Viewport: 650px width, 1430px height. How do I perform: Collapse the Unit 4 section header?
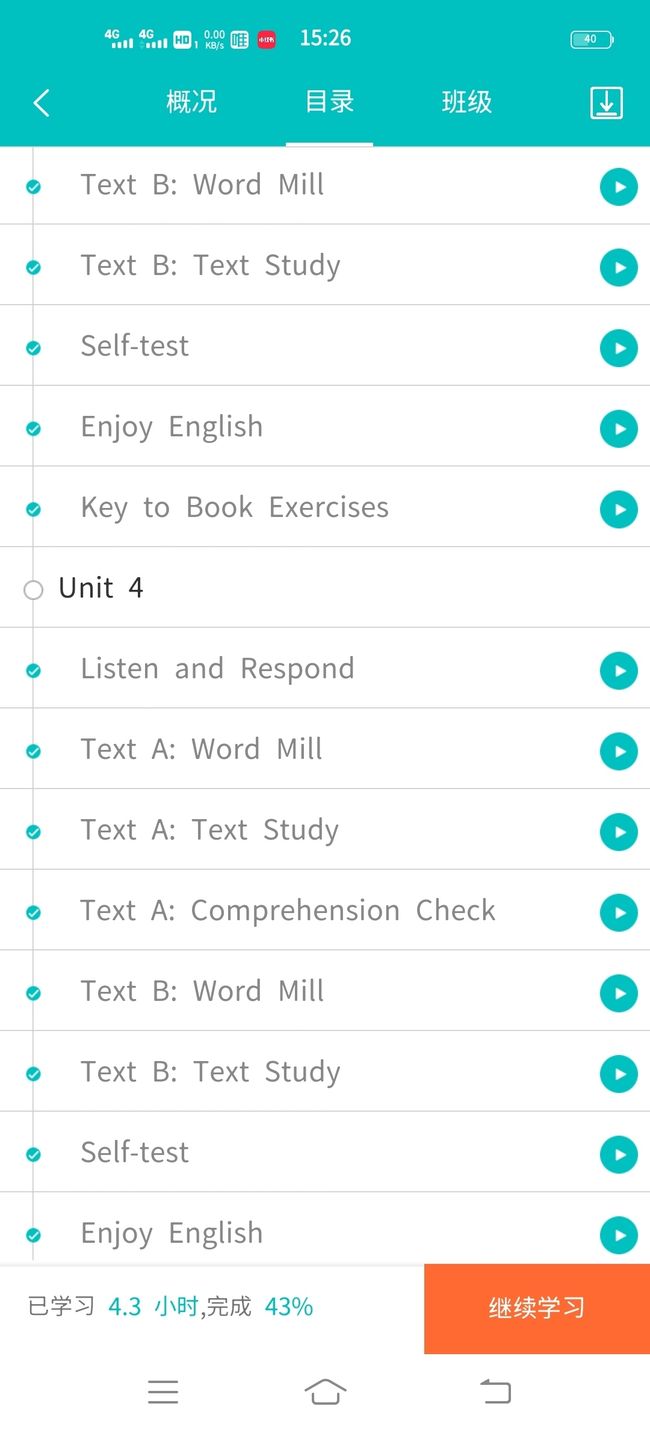(x=325, y=588)
